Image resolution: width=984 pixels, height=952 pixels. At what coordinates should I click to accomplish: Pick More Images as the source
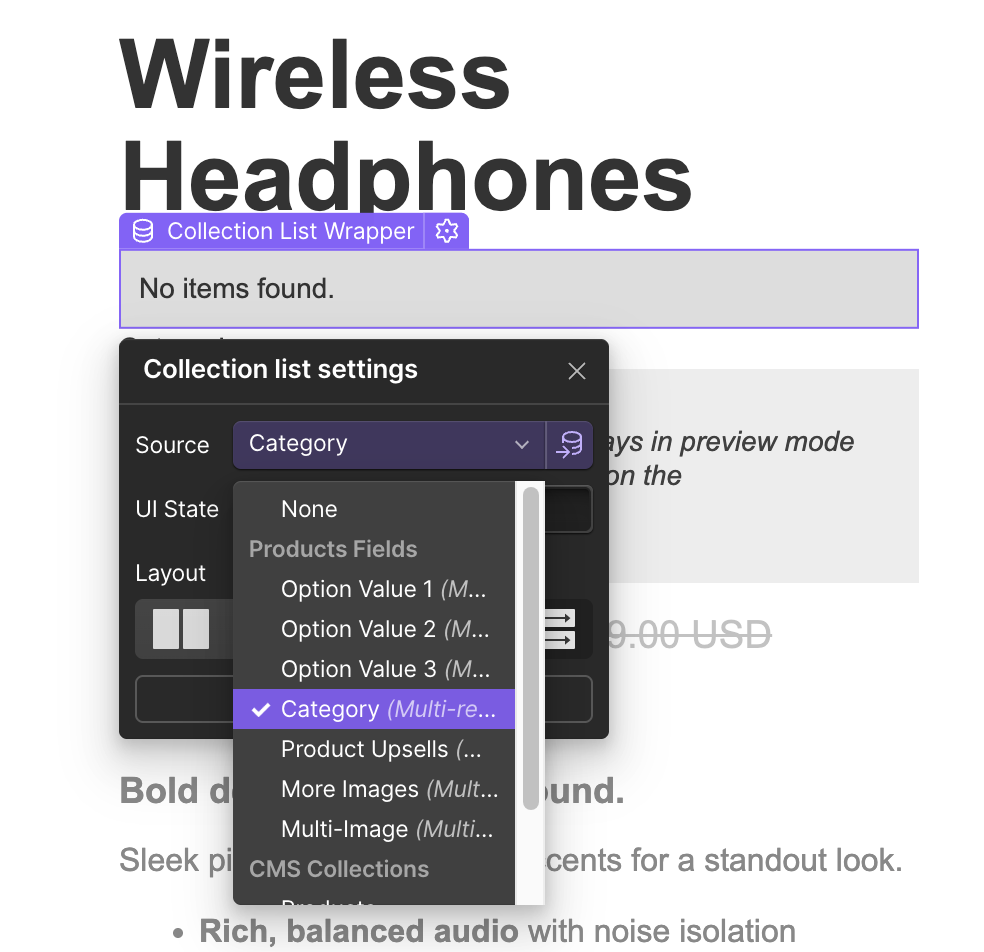pyautogui.click(x=385, y=789)
